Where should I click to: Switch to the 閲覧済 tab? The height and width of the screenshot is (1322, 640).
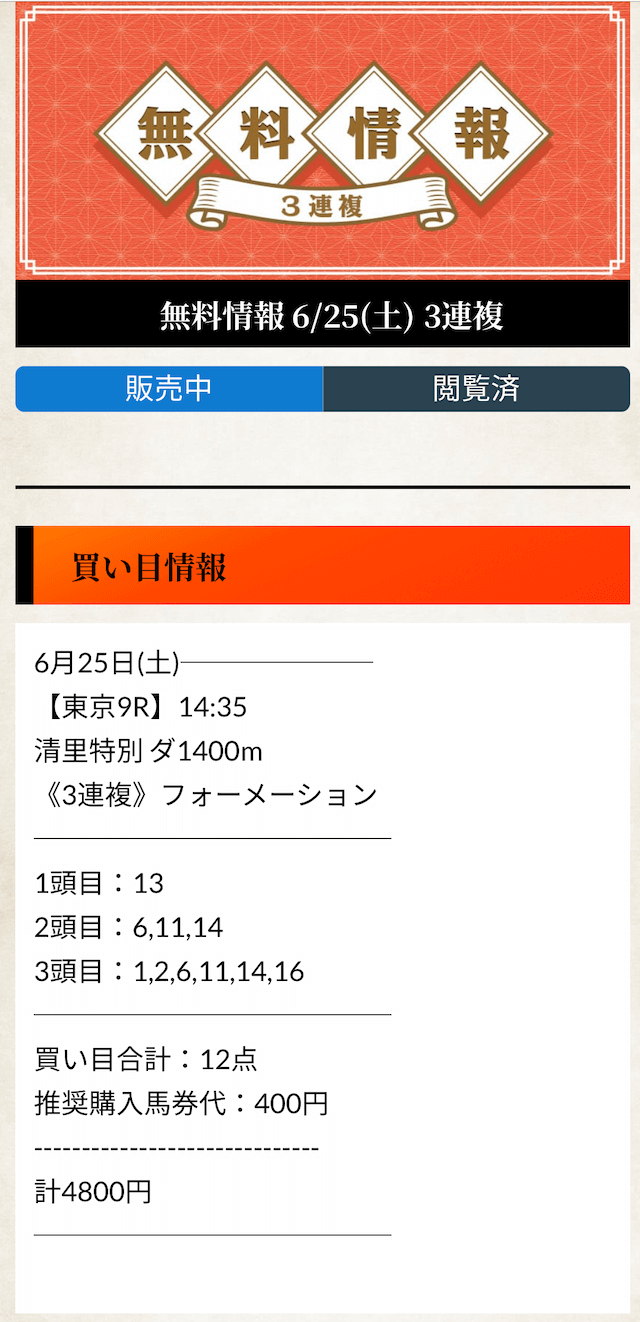click(476, 389)
